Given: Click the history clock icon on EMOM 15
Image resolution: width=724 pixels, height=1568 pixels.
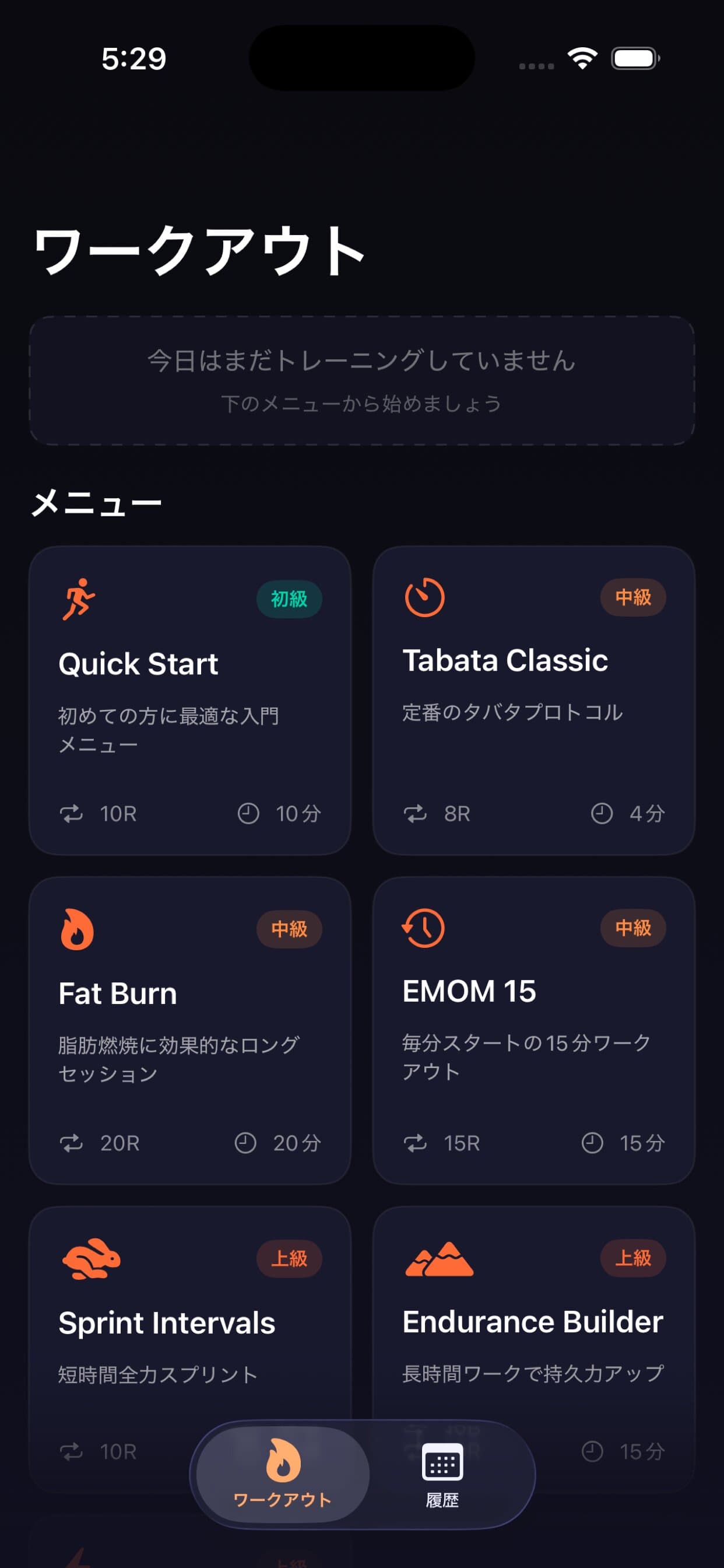Looking at the screenshot, I should (423, 928).
